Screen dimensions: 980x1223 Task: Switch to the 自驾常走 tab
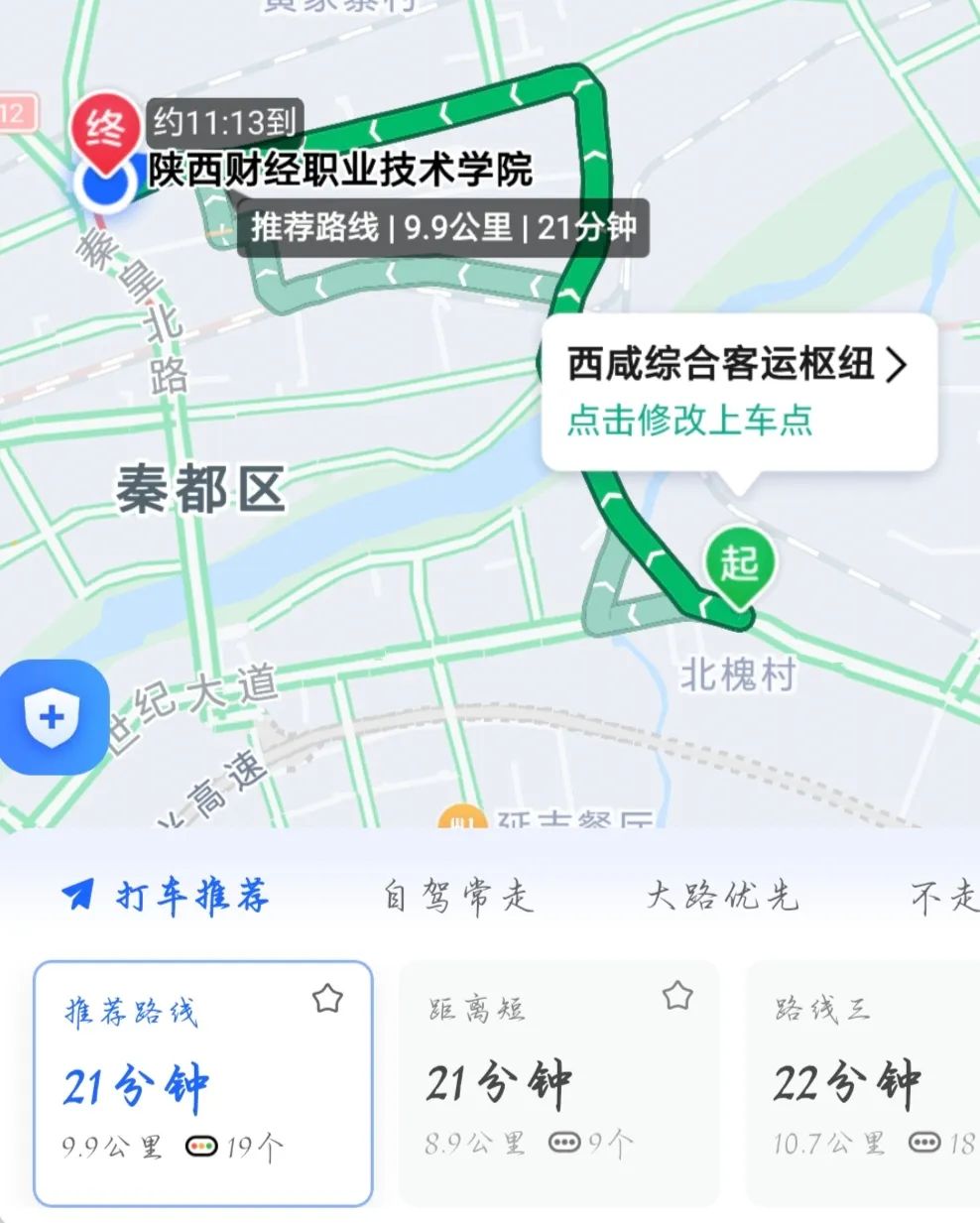458,896
